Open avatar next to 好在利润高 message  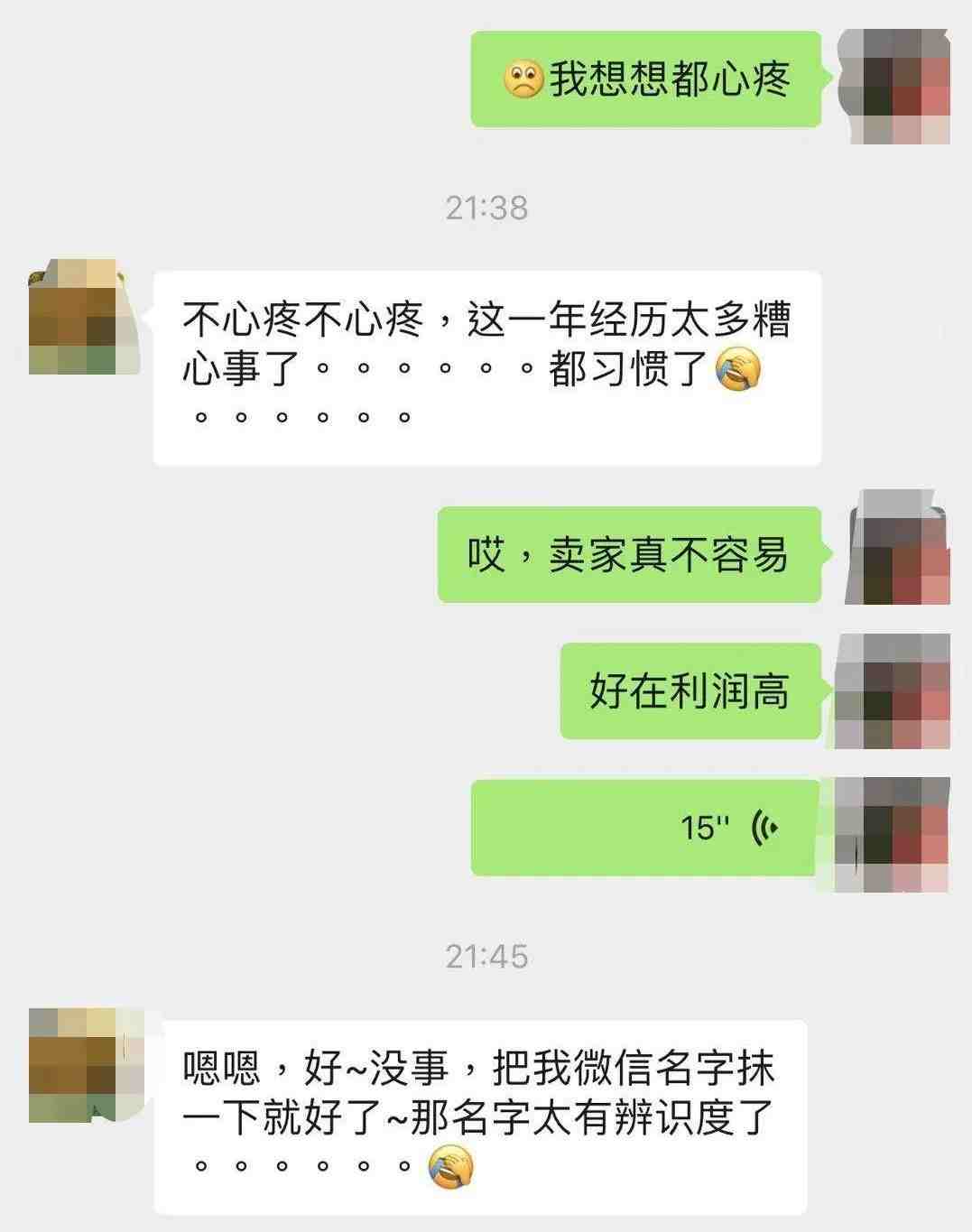point(893,691)
